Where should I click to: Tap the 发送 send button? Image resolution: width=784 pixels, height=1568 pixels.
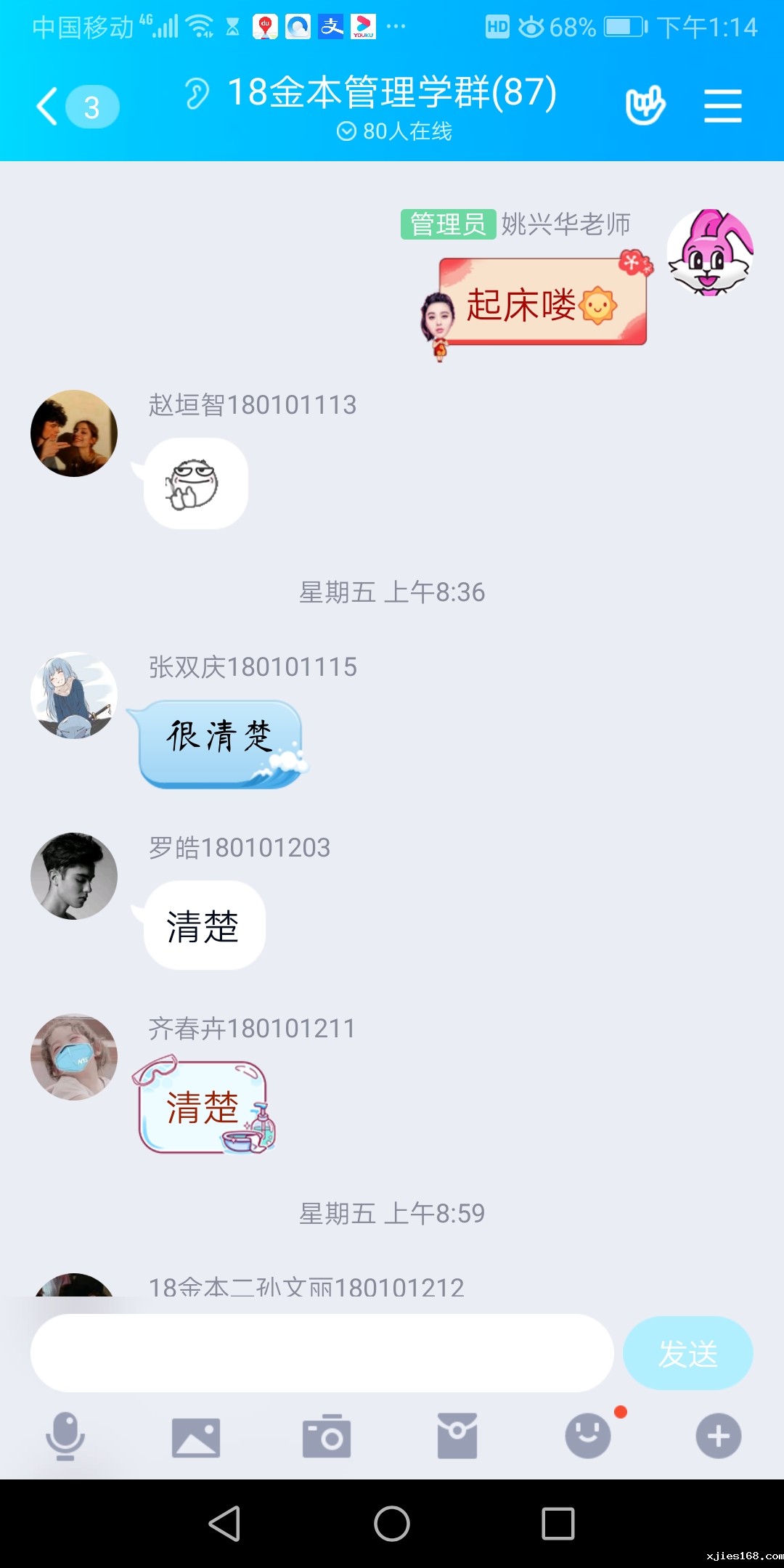tap(687, 1353)
